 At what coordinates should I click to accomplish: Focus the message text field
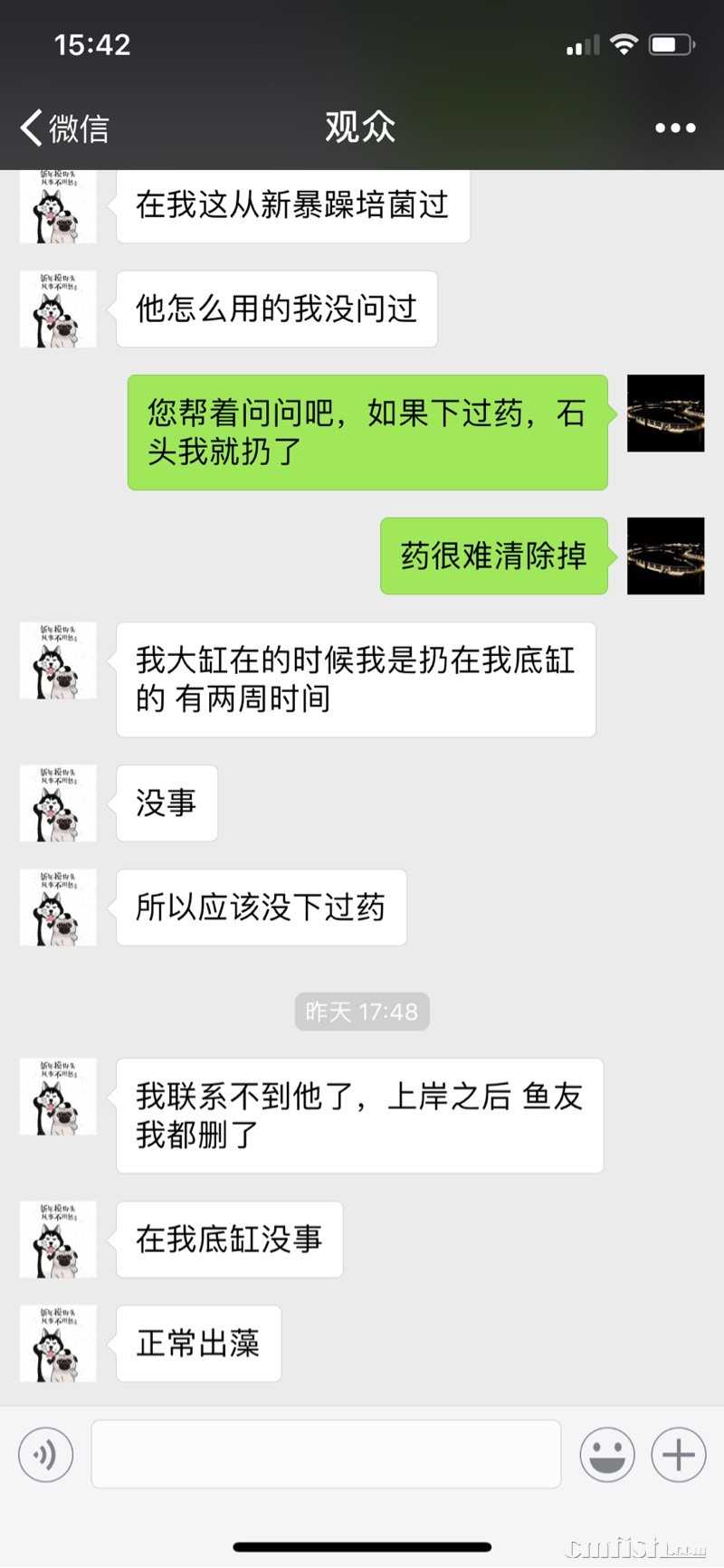click(x=326, y=1455)
